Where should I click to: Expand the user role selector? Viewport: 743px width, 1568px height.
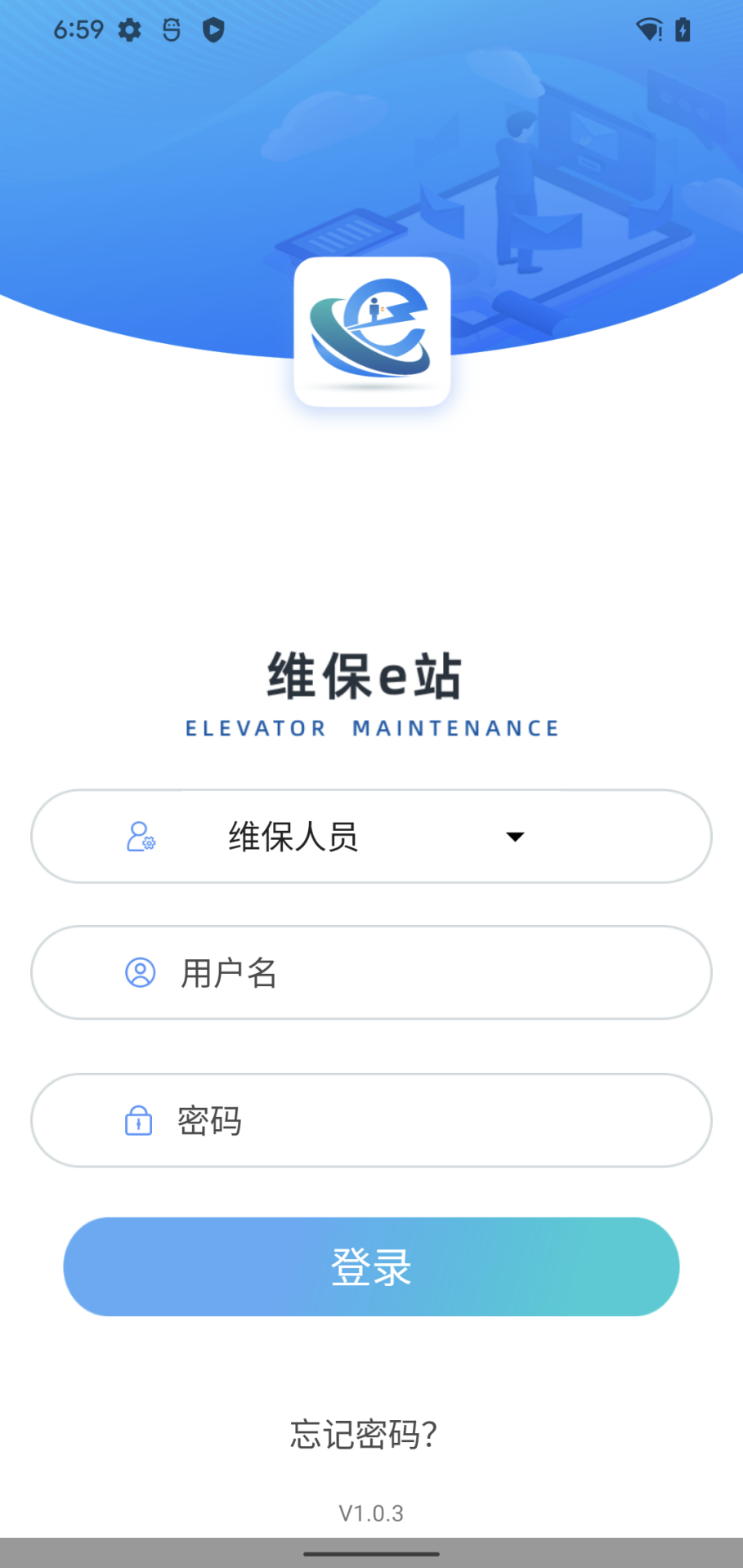(x=370, y=837)
